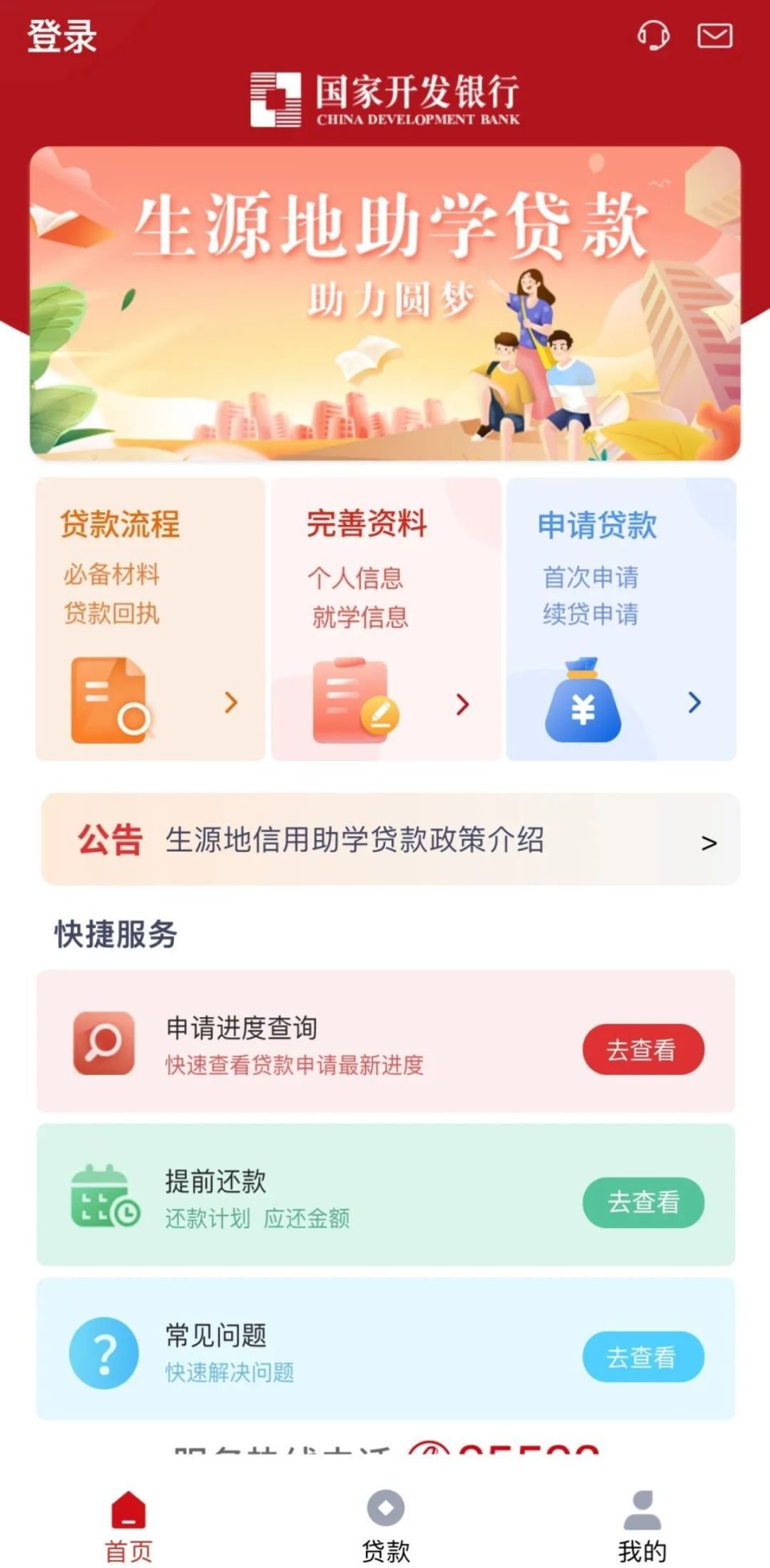Viewport: 770px width, 1568px height.
Task: Click the calendar icon for 提前还款
Action: 102,1202
